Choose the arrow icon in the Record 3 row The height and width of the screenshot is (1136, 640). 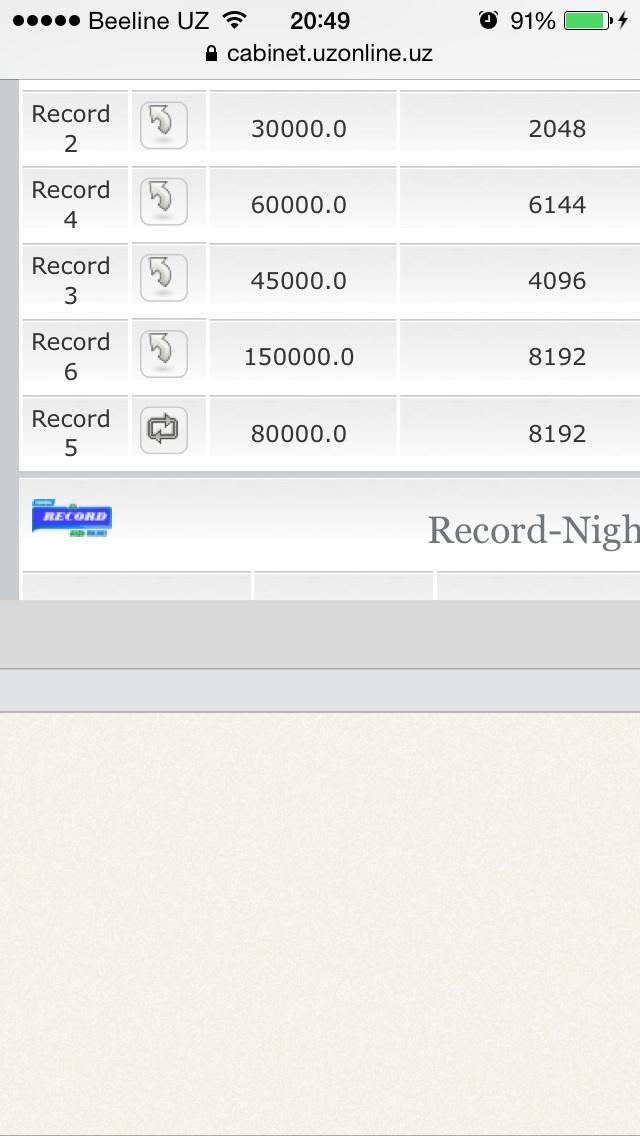[164, 277]
